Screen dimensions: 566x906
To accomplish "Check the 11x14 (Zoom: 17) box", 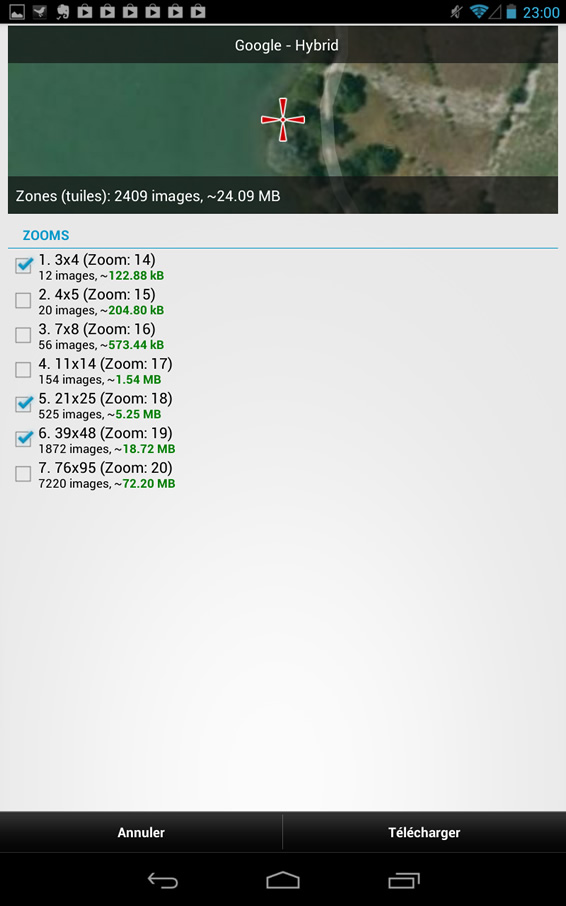I will [x=23, y=370].
